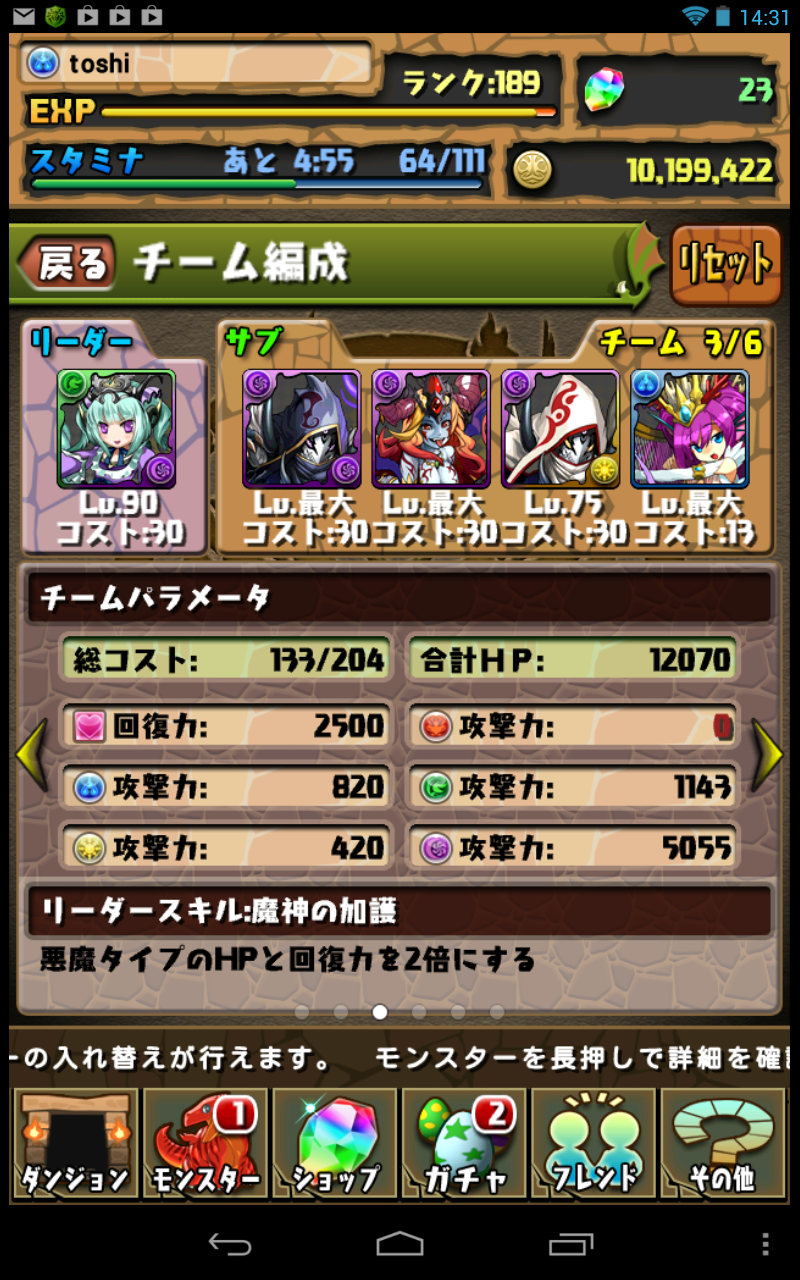
Task: Open the その他 others tab
Action: point(723,1144)
